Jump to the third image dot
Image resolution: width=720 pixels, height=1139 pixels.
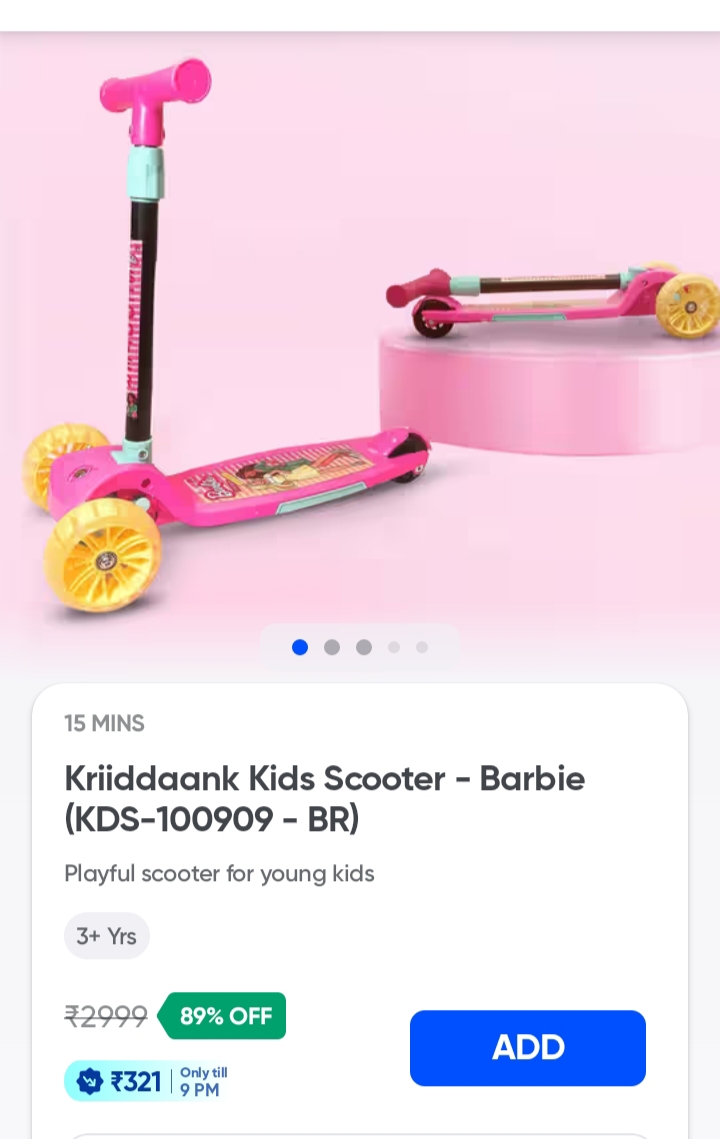(x=364, y=647)
